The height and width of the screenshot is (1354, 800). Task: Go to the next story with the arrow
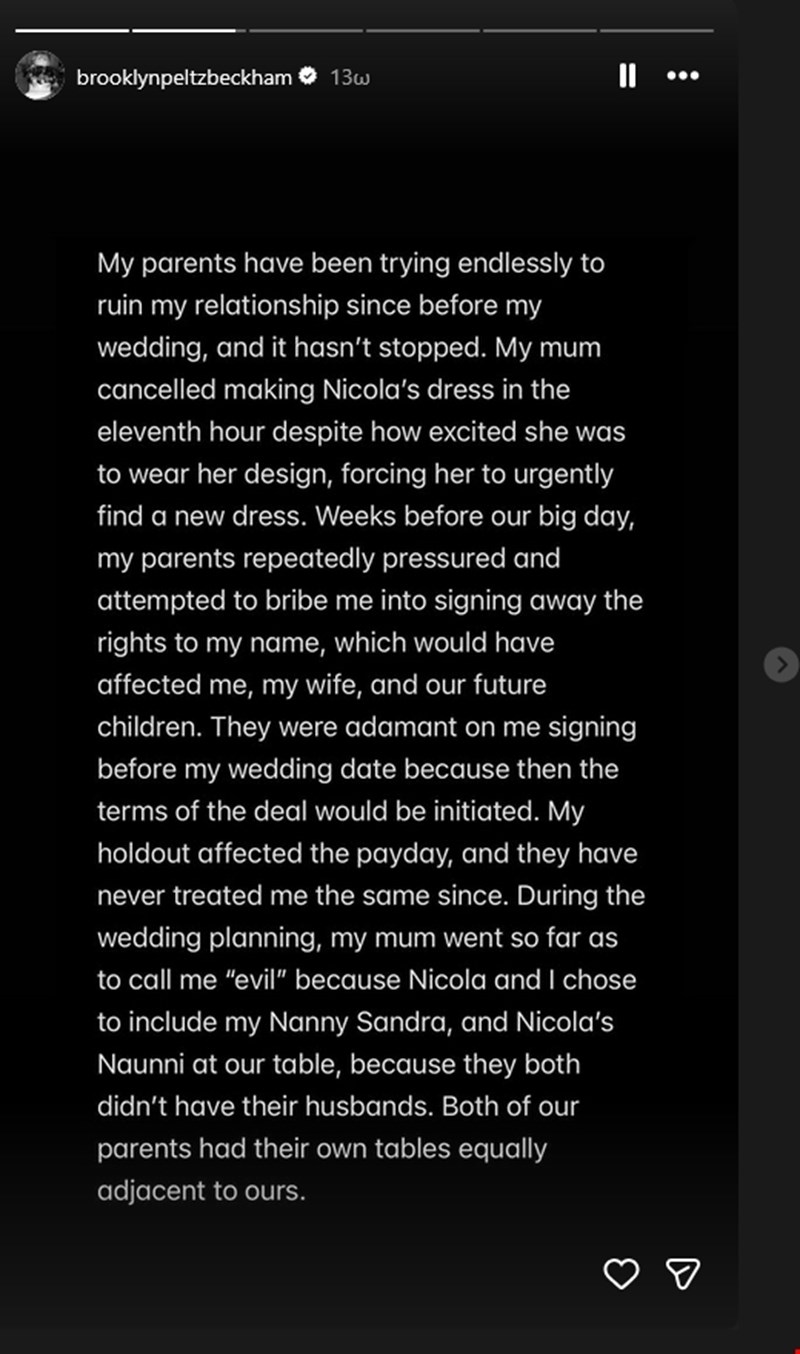pos(781,663)
